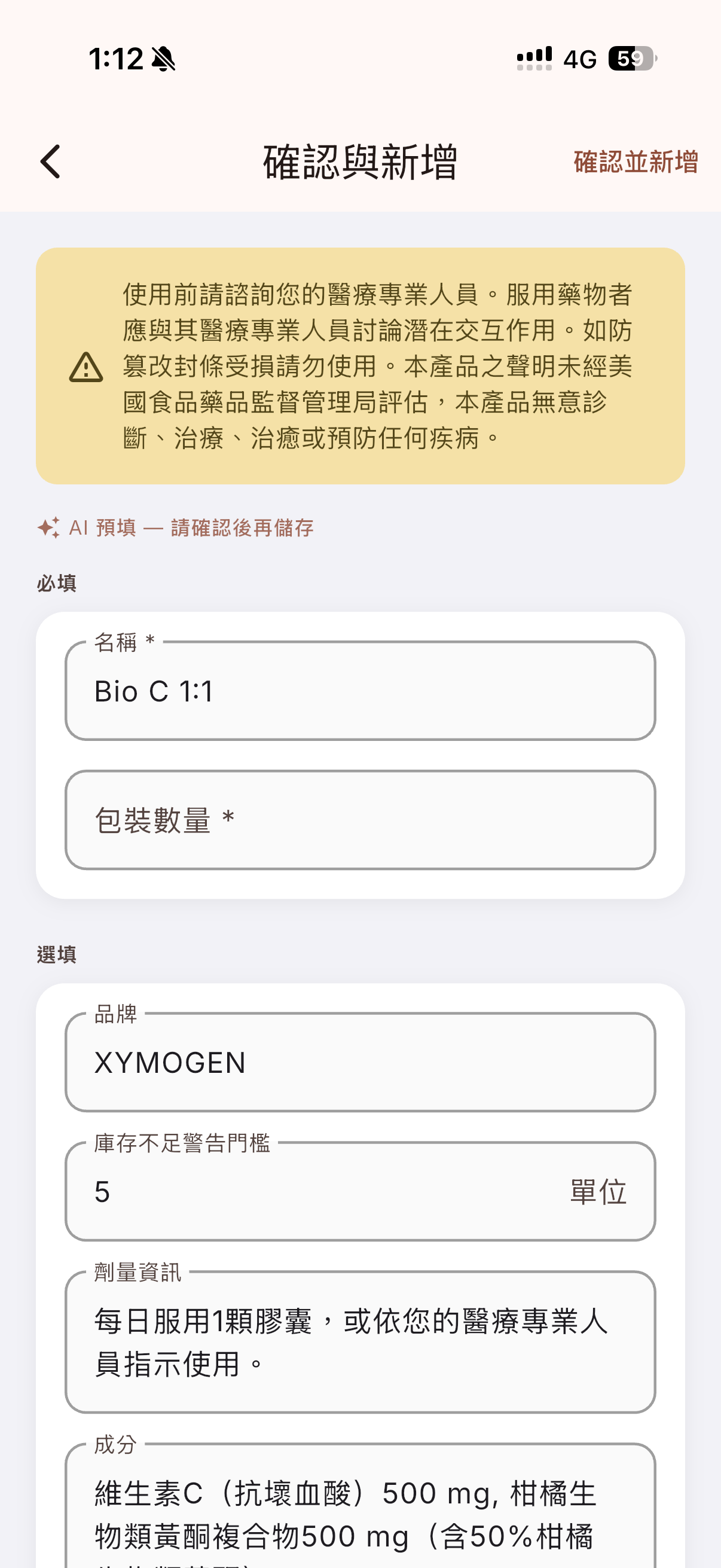Tap the back chevron to return
Viewport: 721px width, 1568px height.
pos(48,162)
